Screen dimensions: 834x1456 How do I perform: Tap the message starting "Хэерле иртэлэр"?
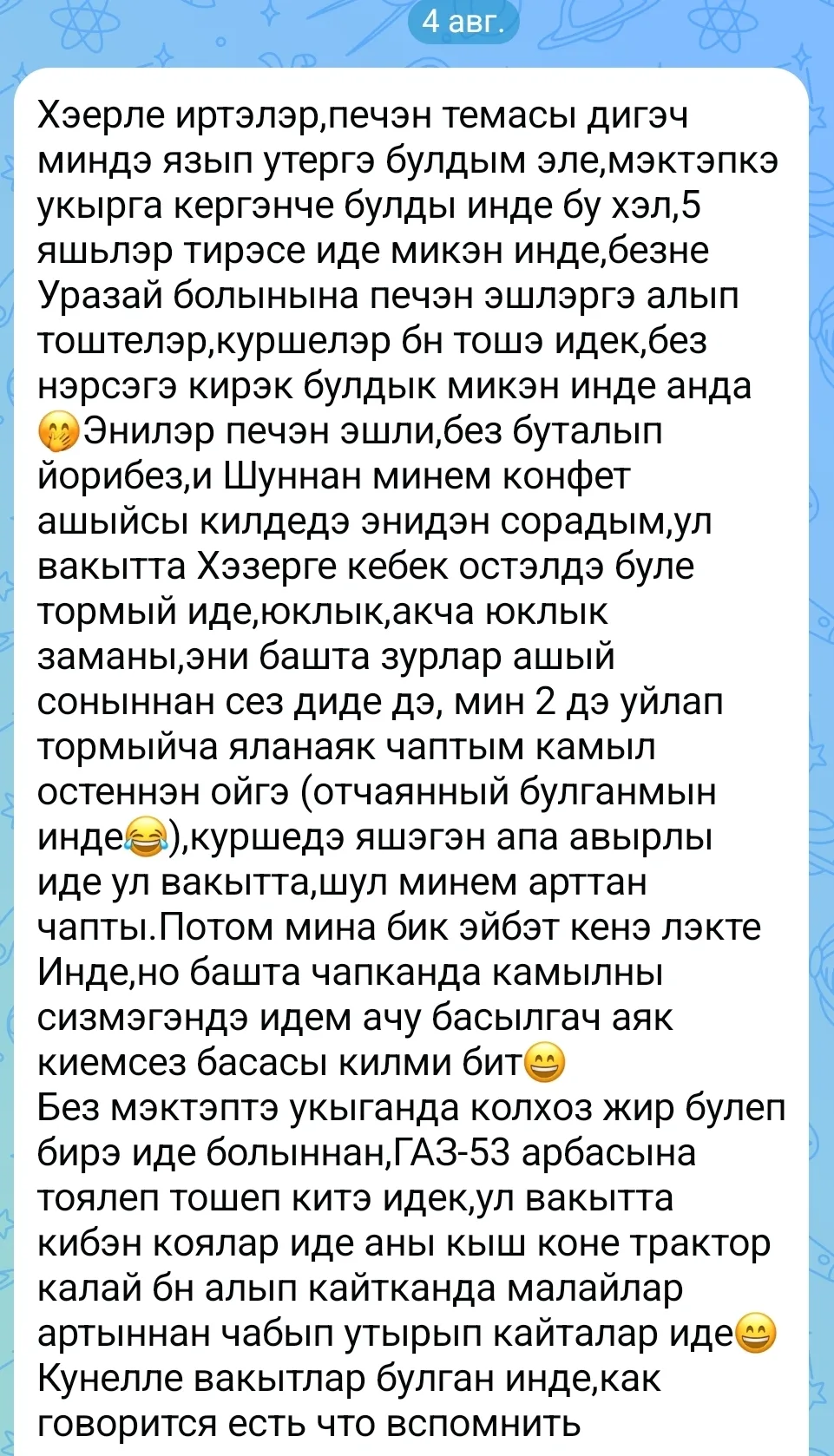tap(411, 762)
